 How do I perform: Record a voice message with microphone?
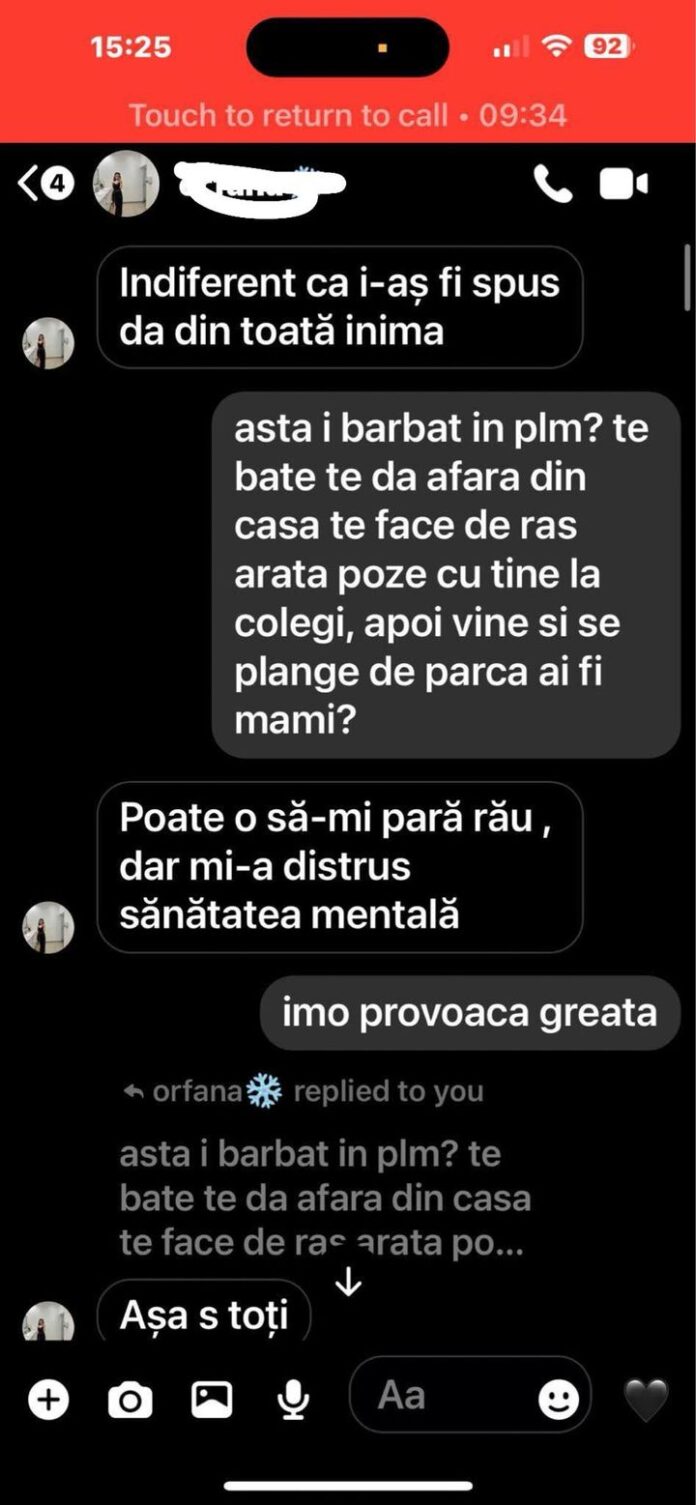293,1400
